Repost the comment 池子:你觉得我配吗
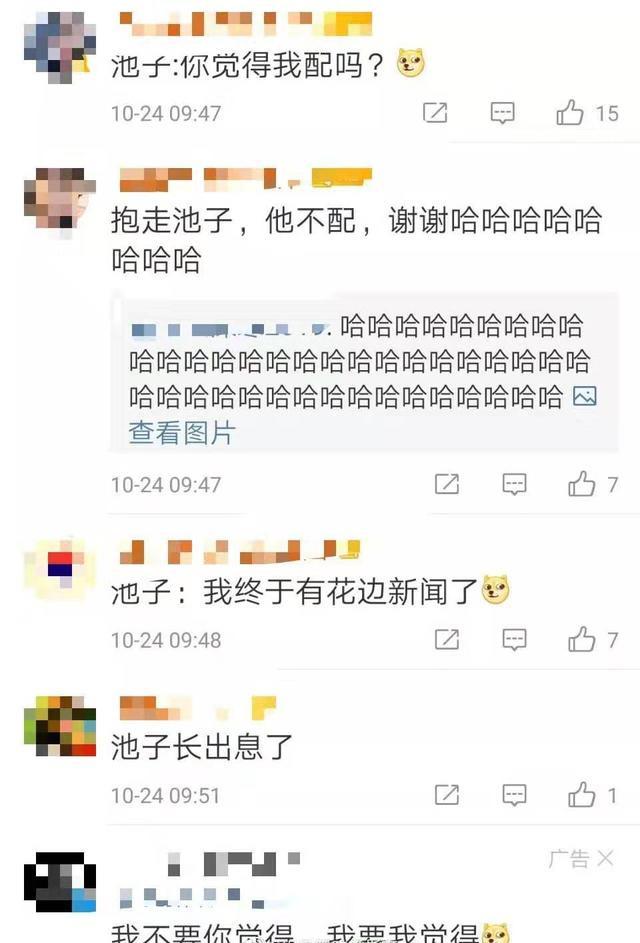Viewport: 640px width, 943px height. pos(435,113)
